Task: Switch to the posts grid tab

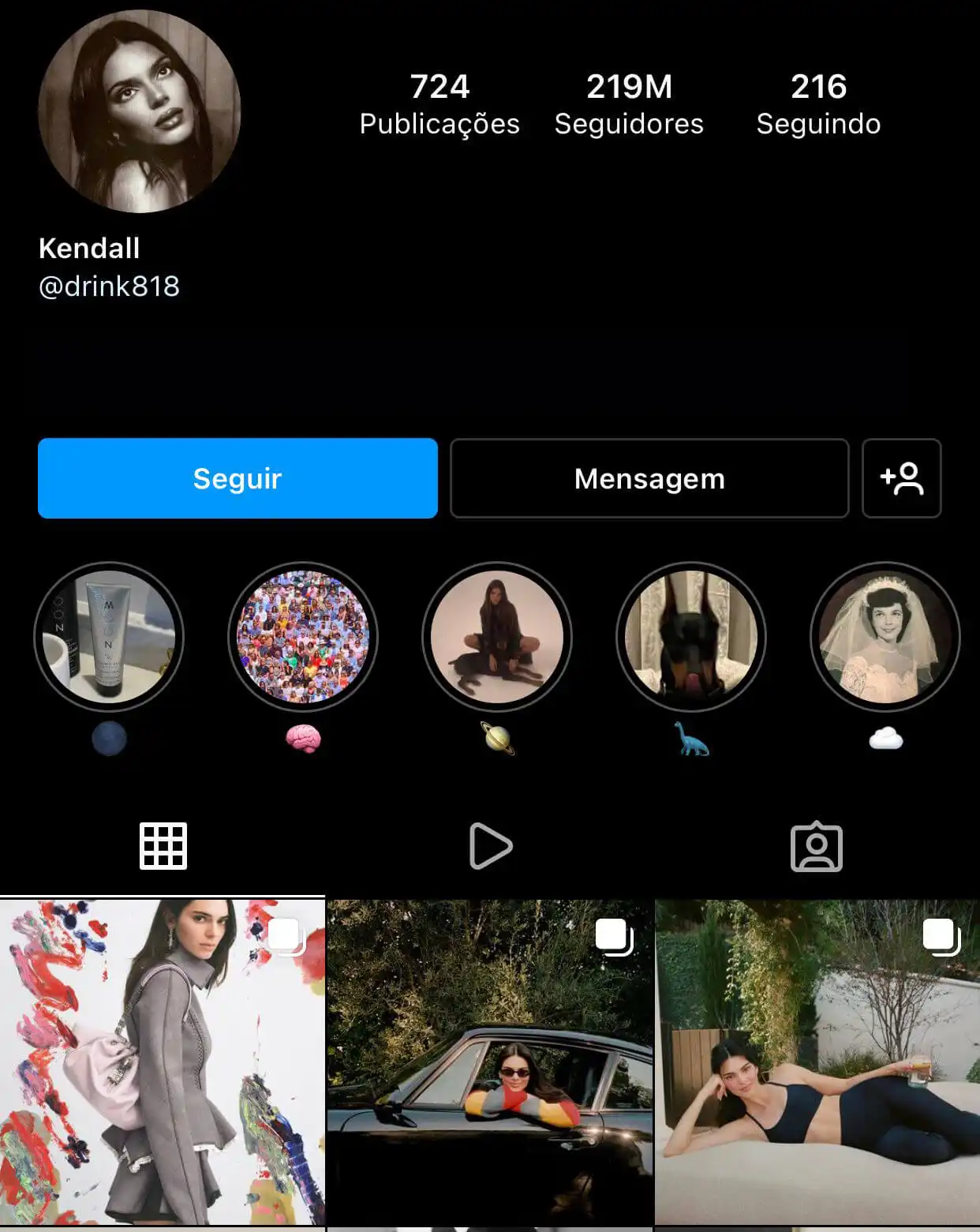Action: pos(163,846)
